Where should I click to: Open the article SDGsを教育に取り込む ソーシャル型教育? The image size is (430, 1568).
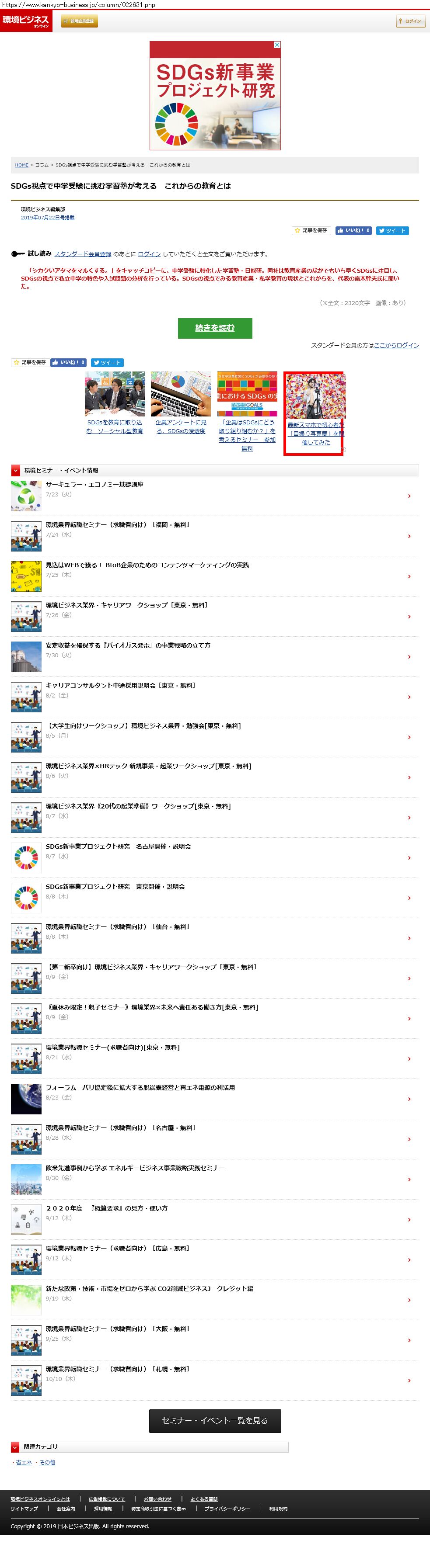click(x=115, y=426)
